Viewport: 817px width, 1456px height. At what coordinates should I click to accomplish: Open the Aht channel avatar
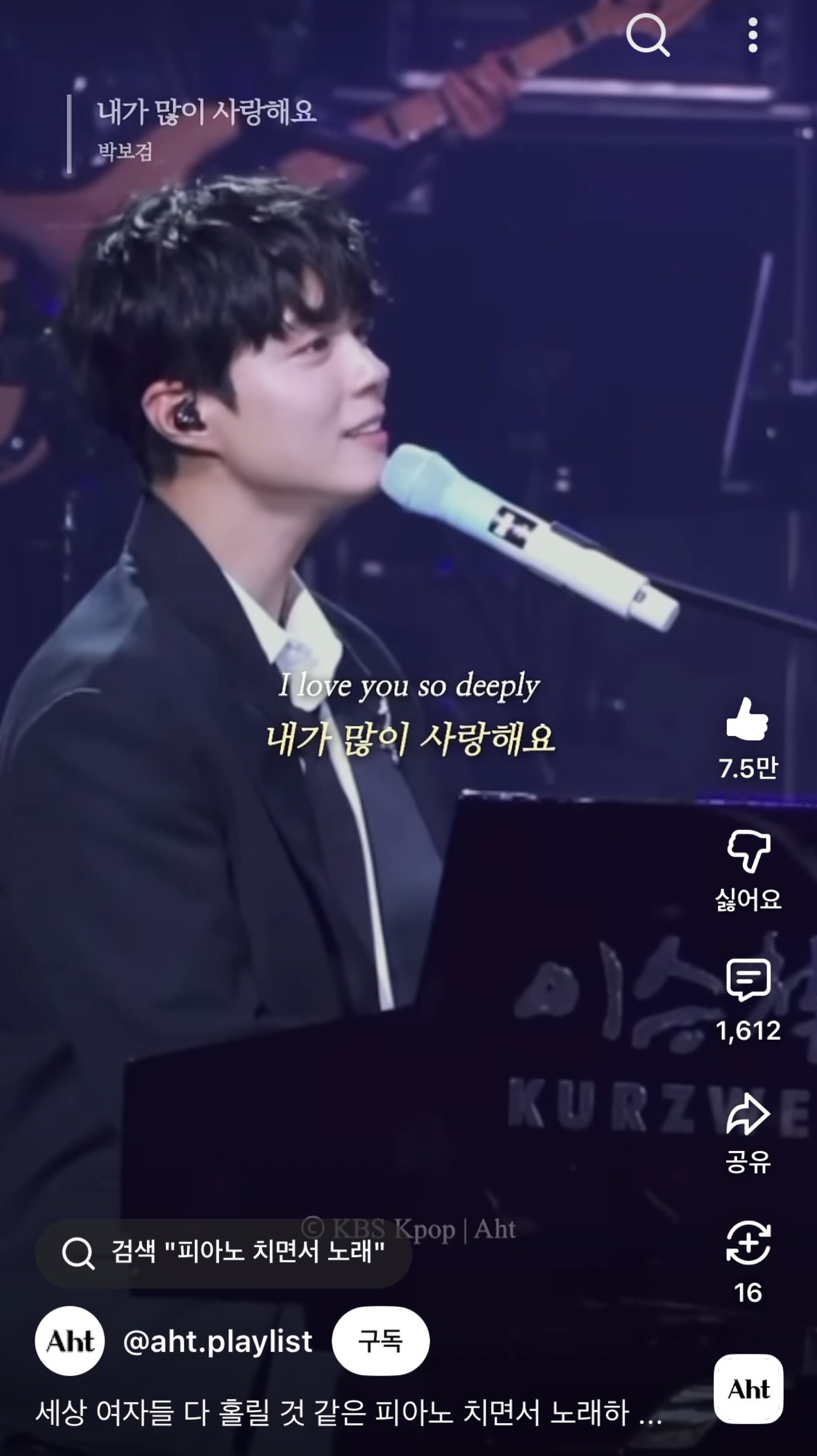[x=69, y=1341]
